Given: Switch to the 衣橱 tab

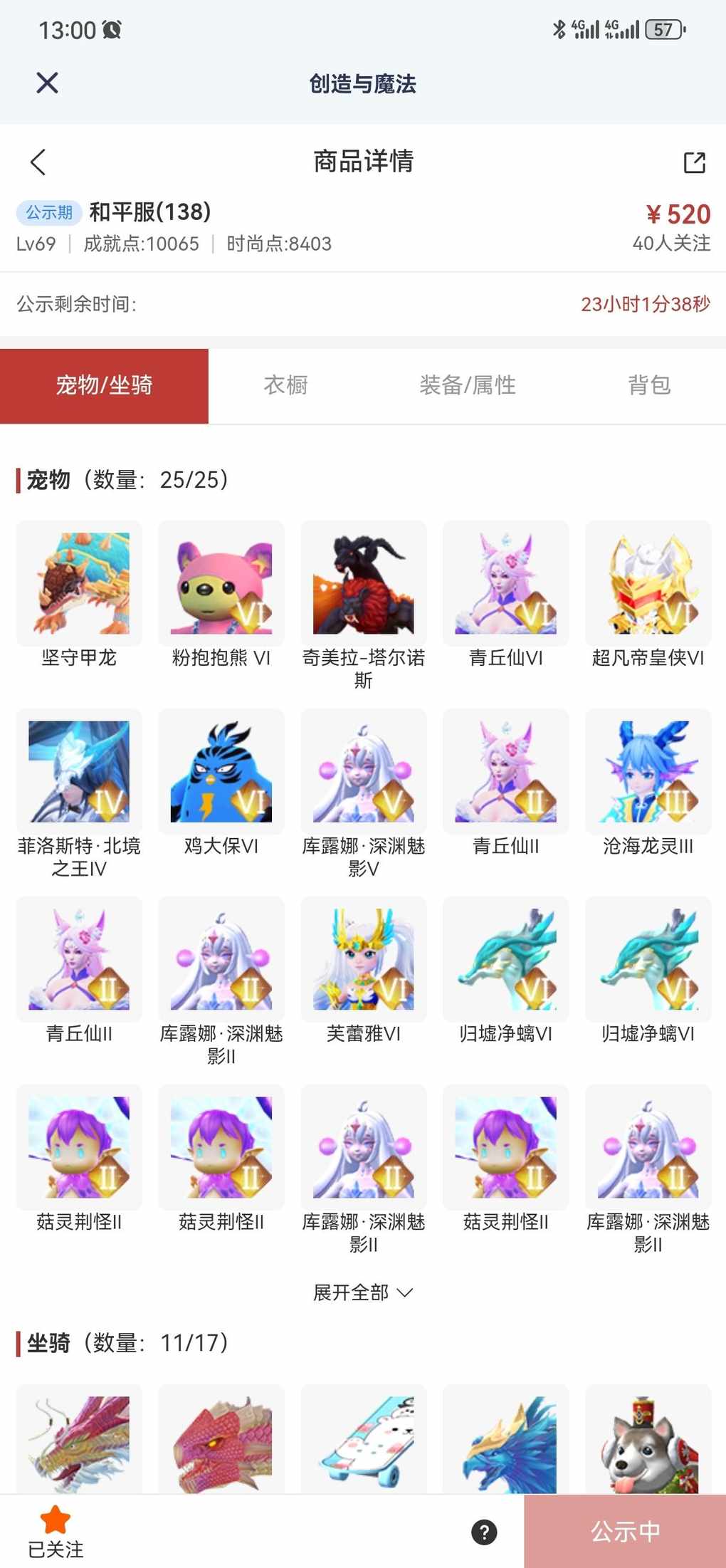Looking at the screenshot, I should point(285,385).
